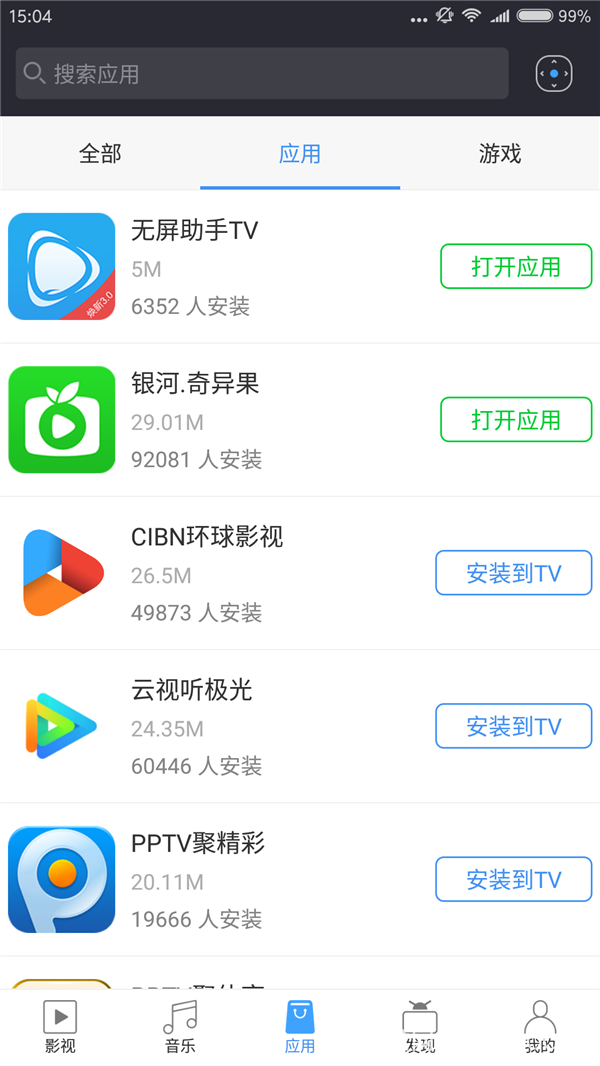Open the CIBN环球影视 listing
Image resolution: width=600 pixels, height=1066 pixels.
tap(207, 537)
